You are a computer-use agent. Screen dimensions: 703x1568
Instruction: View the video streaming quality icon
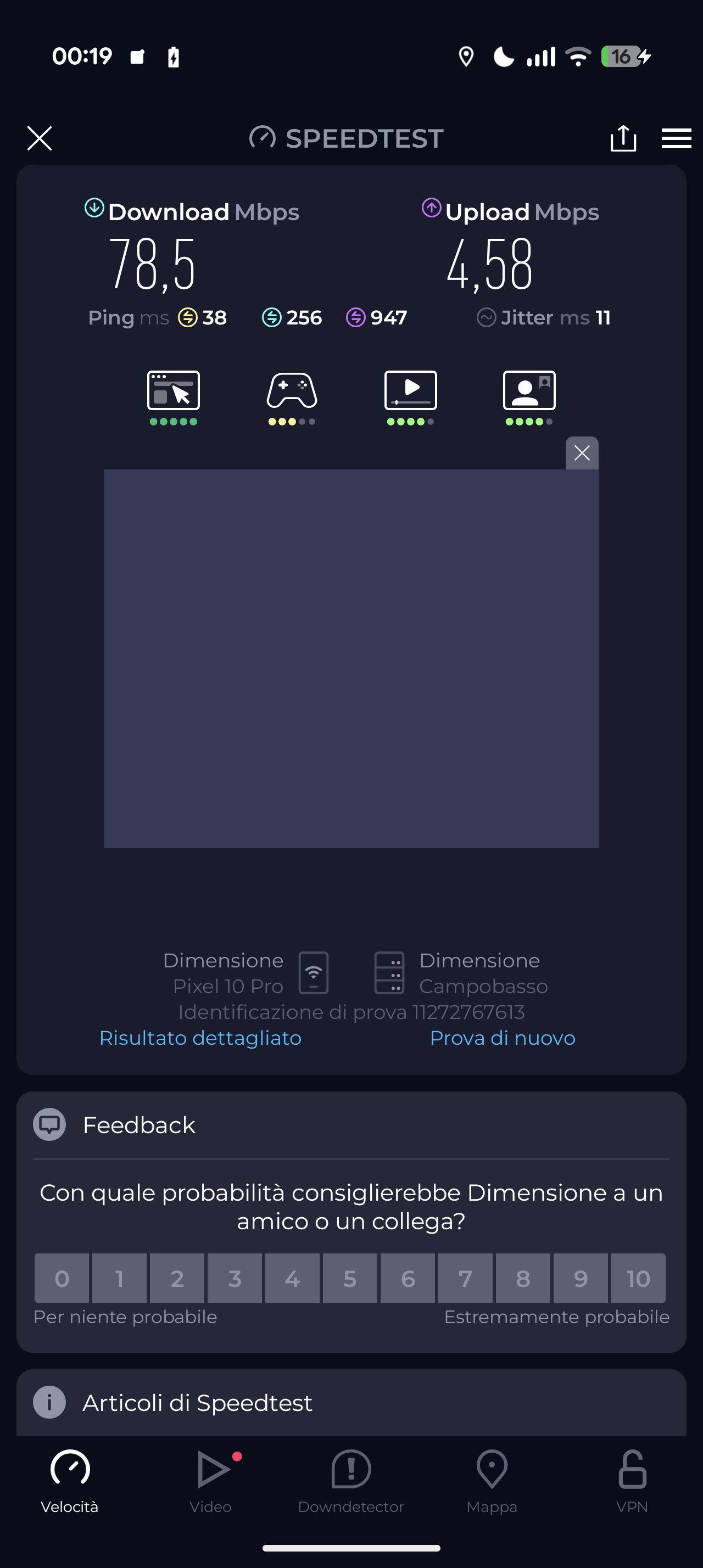pos(411,391)
